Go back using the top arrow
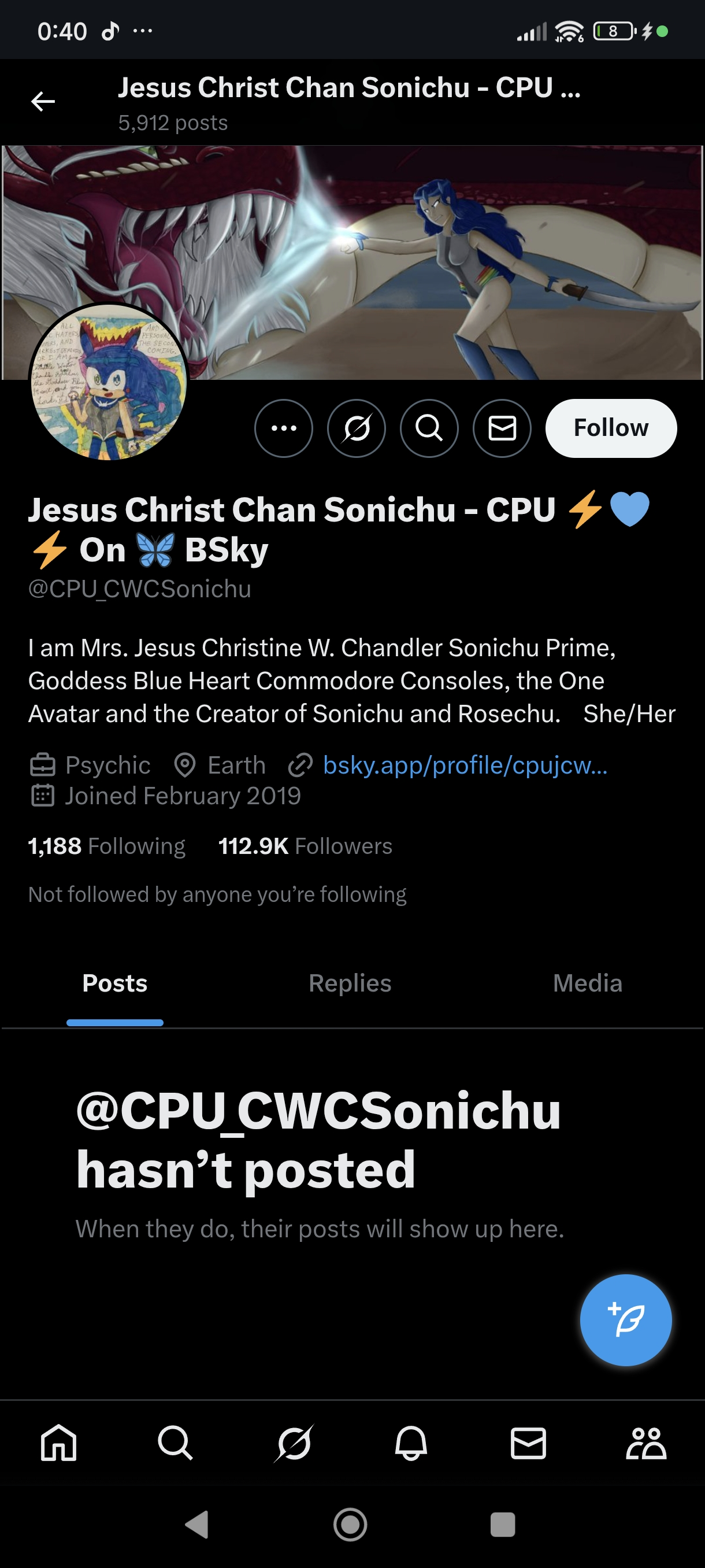This screenshot has width=705, height=1568. [x=43, y=102]
